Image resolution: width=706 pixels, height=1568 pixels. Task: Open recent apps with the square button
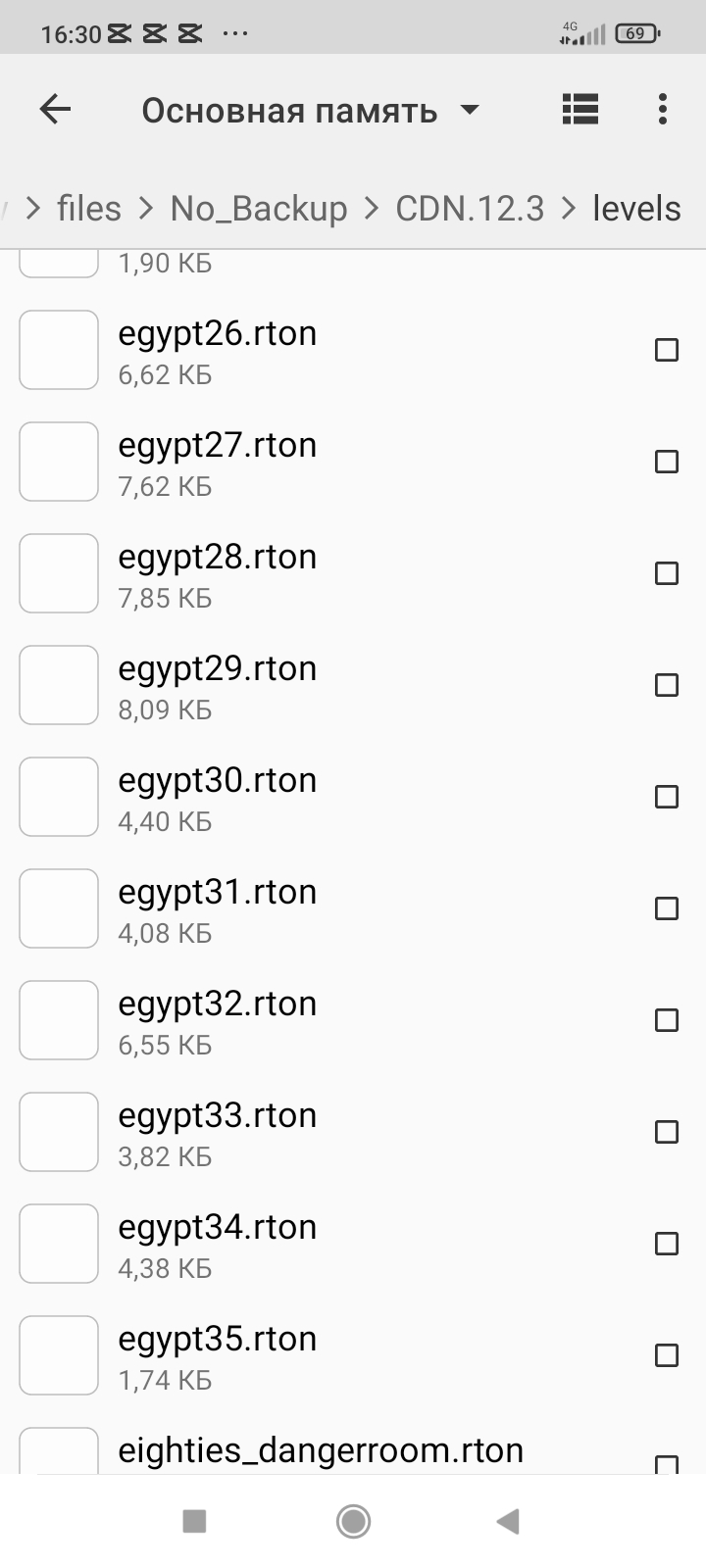194,1521
